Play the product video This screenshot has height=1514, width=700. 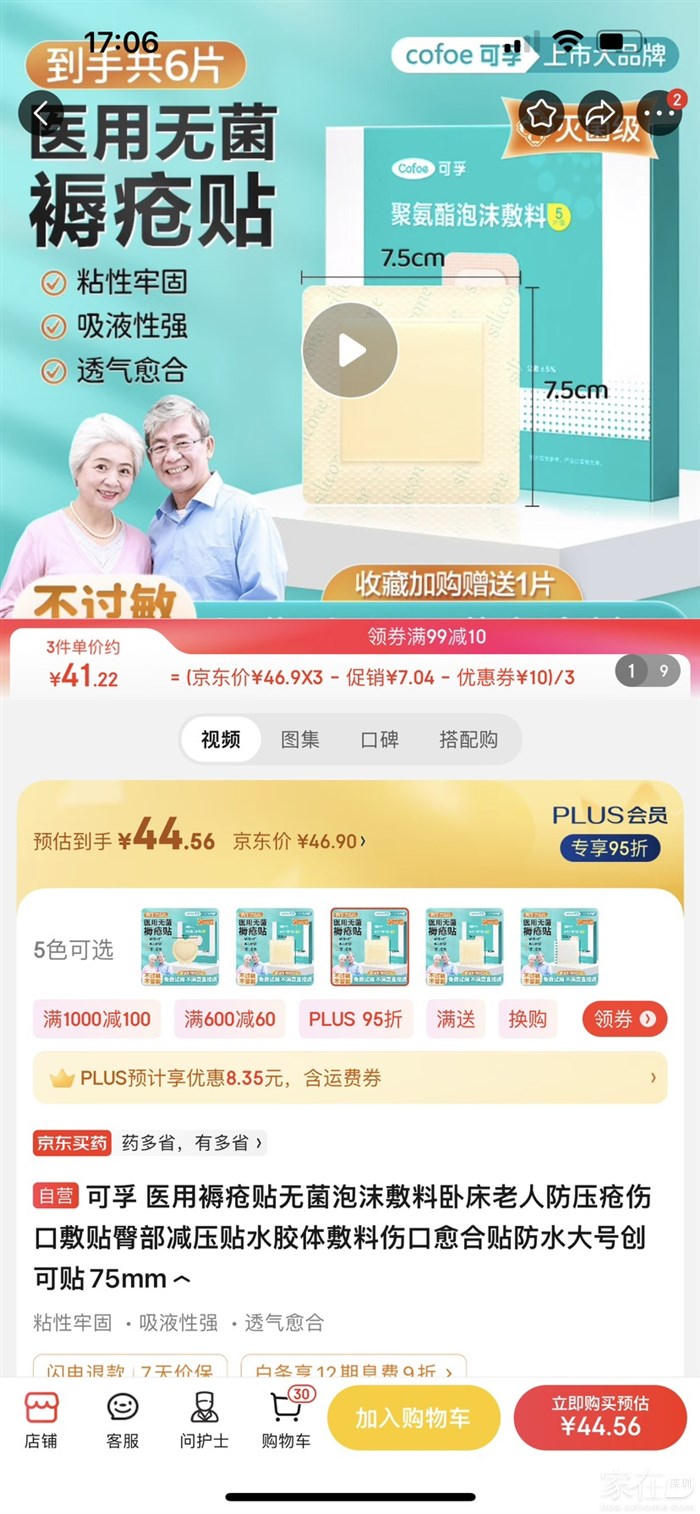350,350
